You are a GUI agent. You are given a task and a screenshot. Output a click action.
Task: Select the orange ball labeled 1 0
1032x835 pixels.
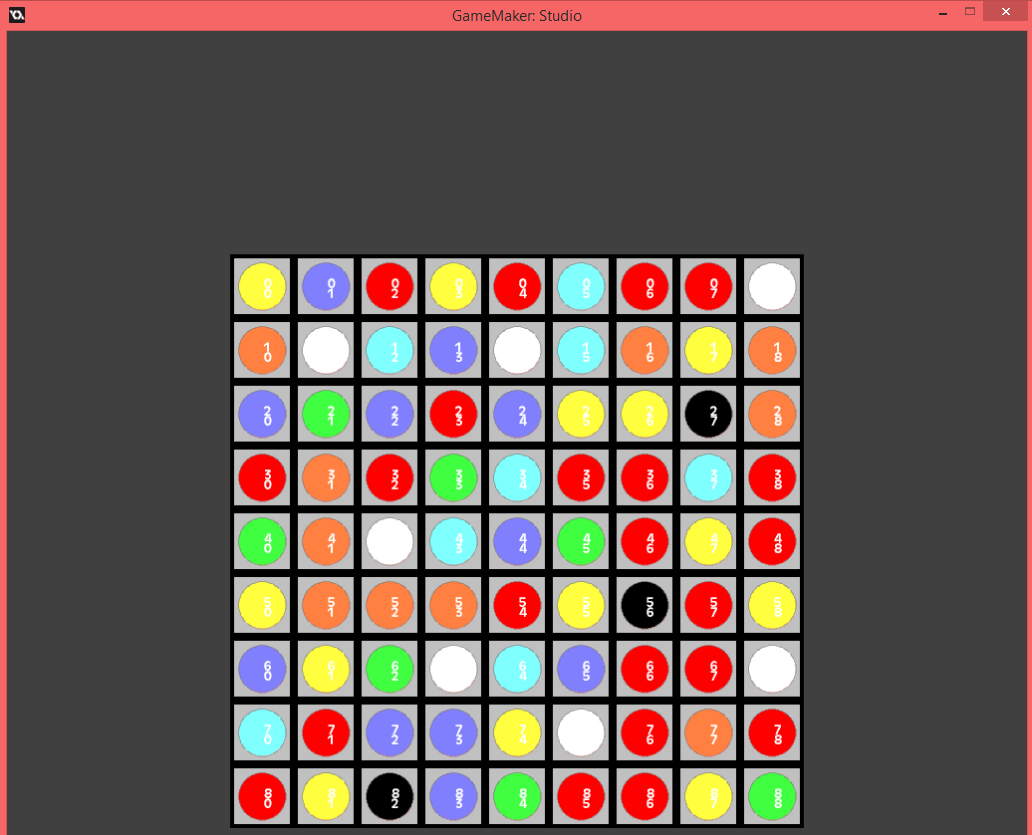click(262, 350)
